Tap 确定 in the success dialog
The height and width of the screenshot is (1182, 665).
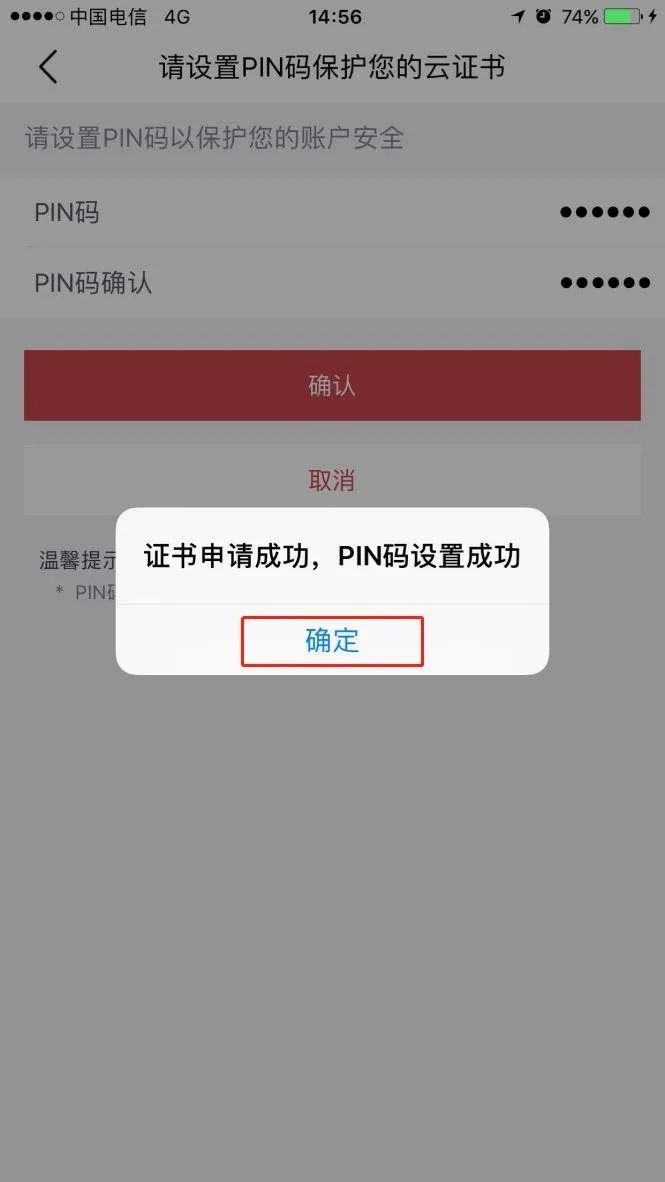pyautogui.click(x=332, y=641)
